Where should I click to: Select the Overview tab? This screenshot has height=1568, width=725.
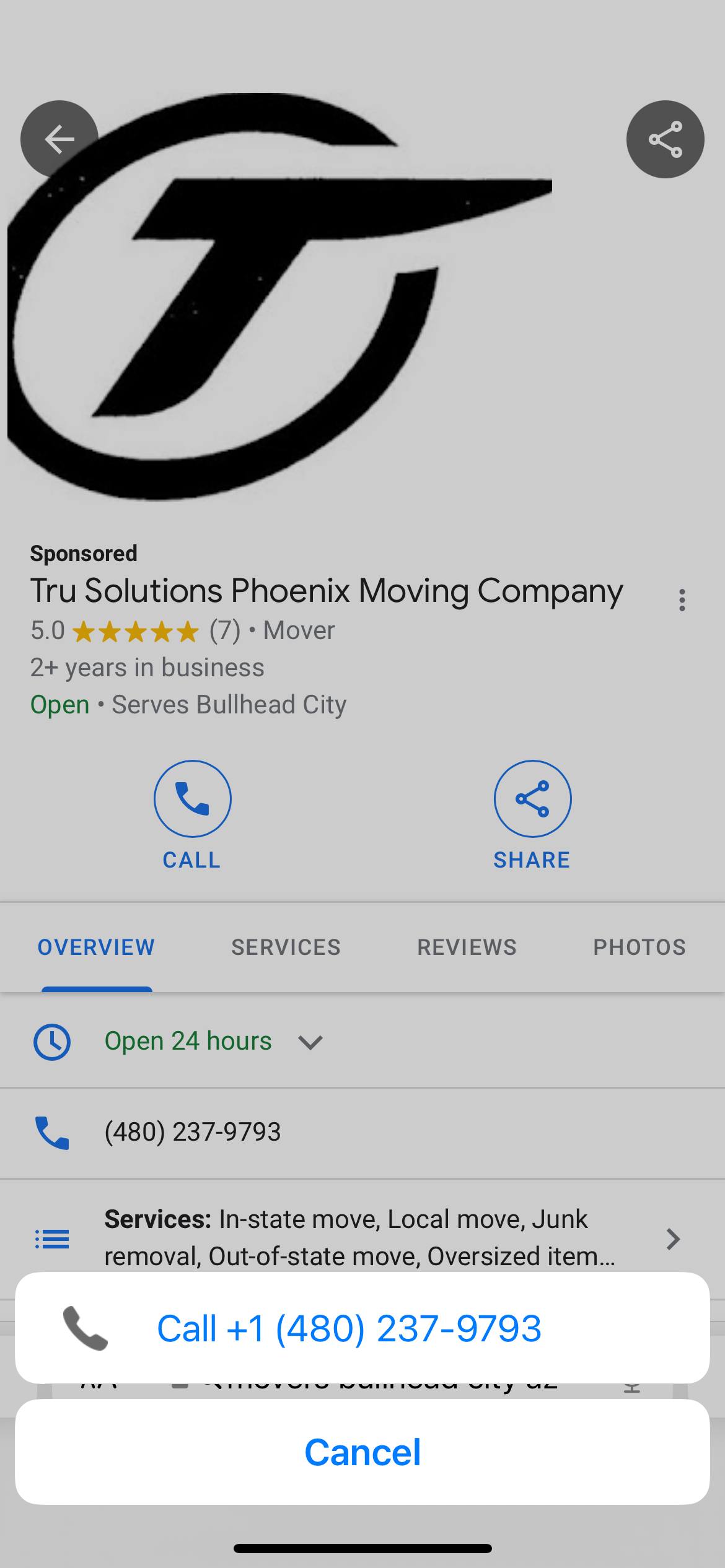pyautogui.click(x=96, y=947)
